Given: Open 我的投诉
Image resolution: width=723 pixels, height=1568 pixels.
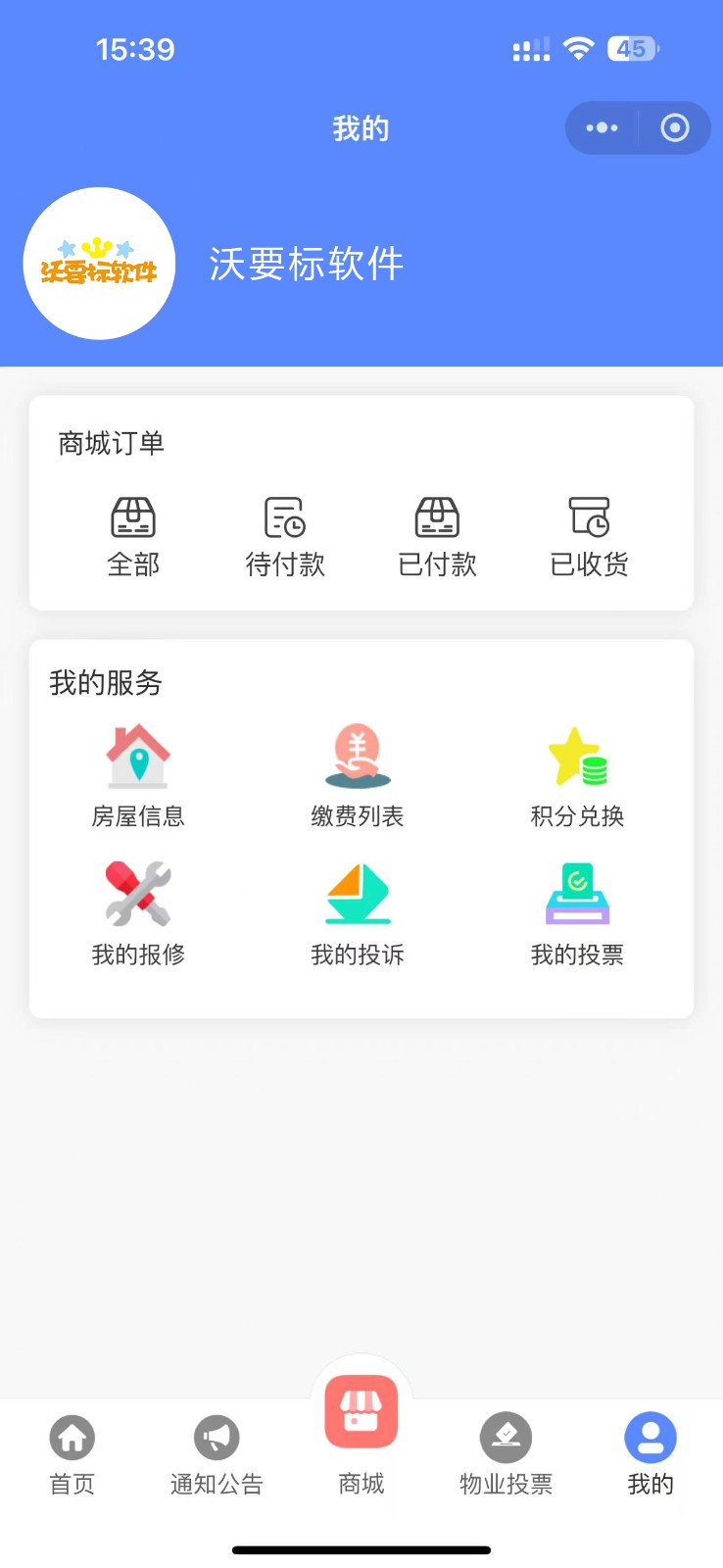Looking at the screenshot, I should pyautogui.click(x=358, y=914).
